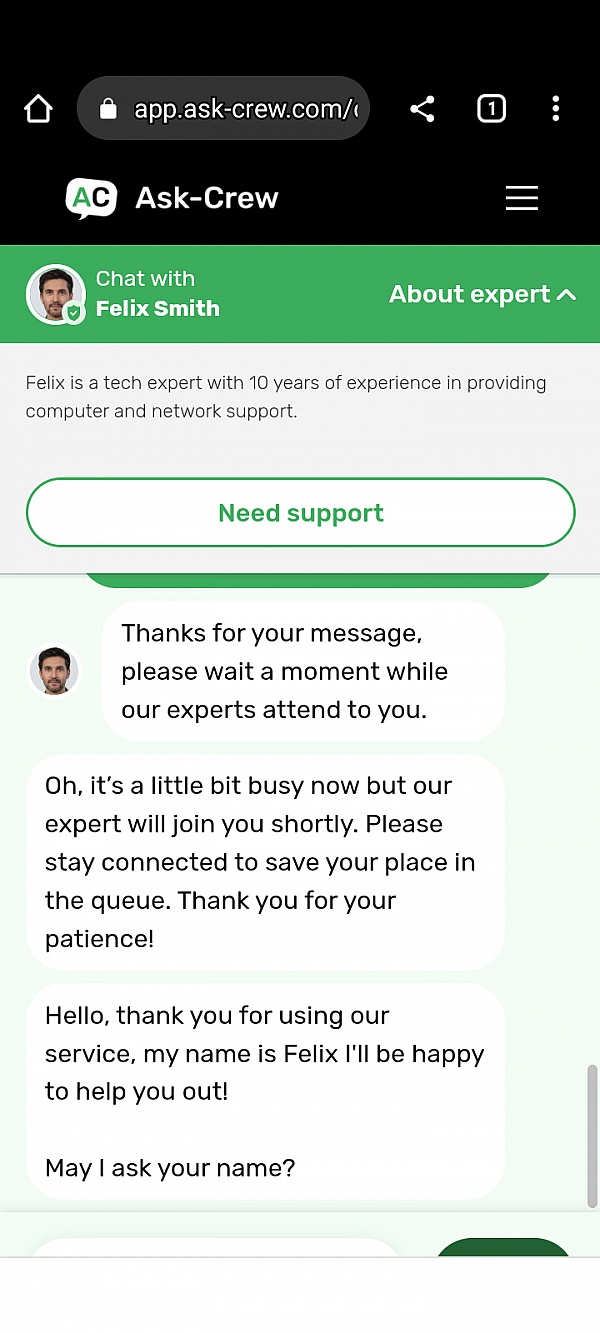
Task: Open the Ask-Crew hamburger menu
Action: click(521, 198)
